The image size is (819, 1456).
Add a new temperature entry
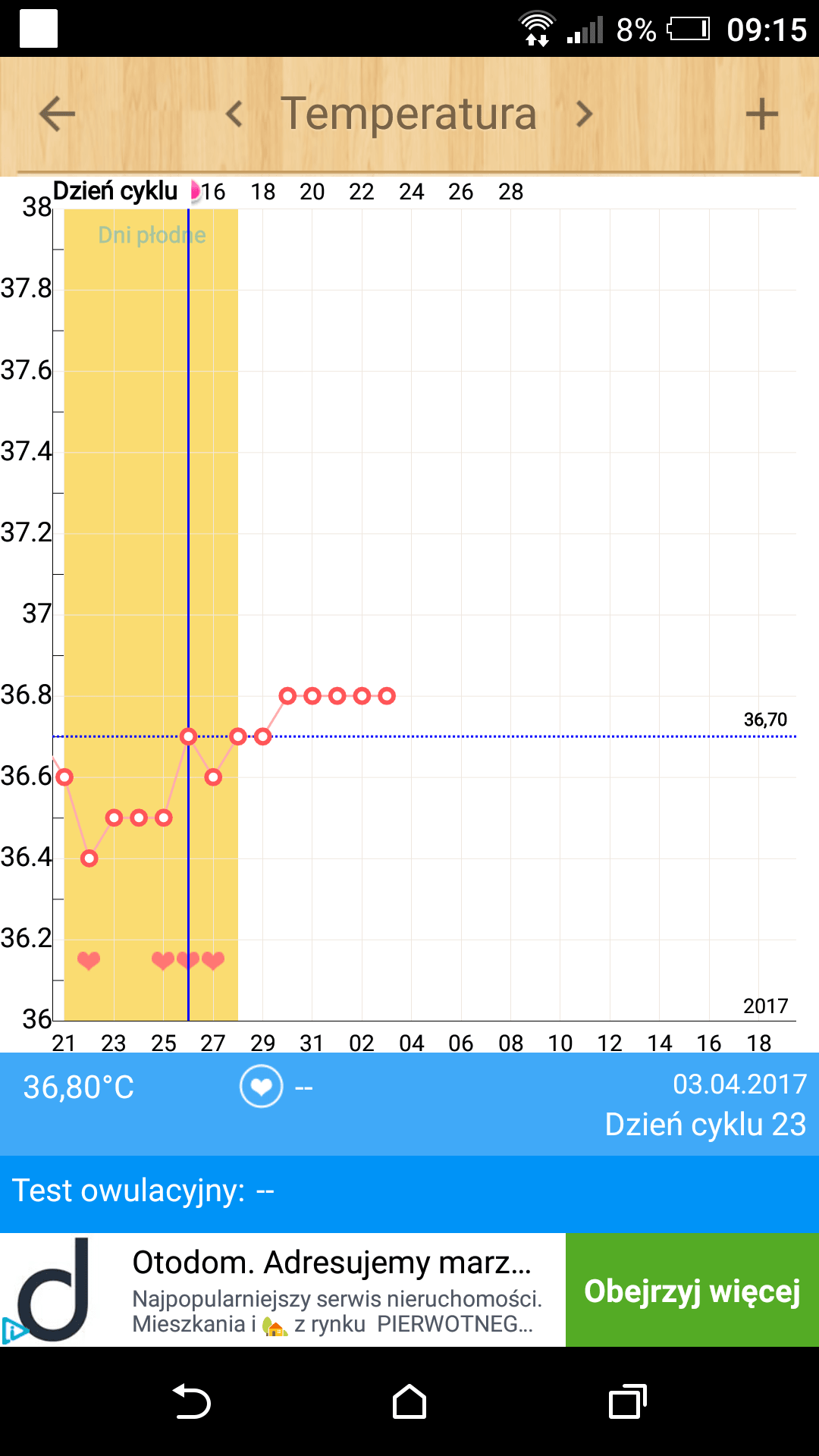761,115
